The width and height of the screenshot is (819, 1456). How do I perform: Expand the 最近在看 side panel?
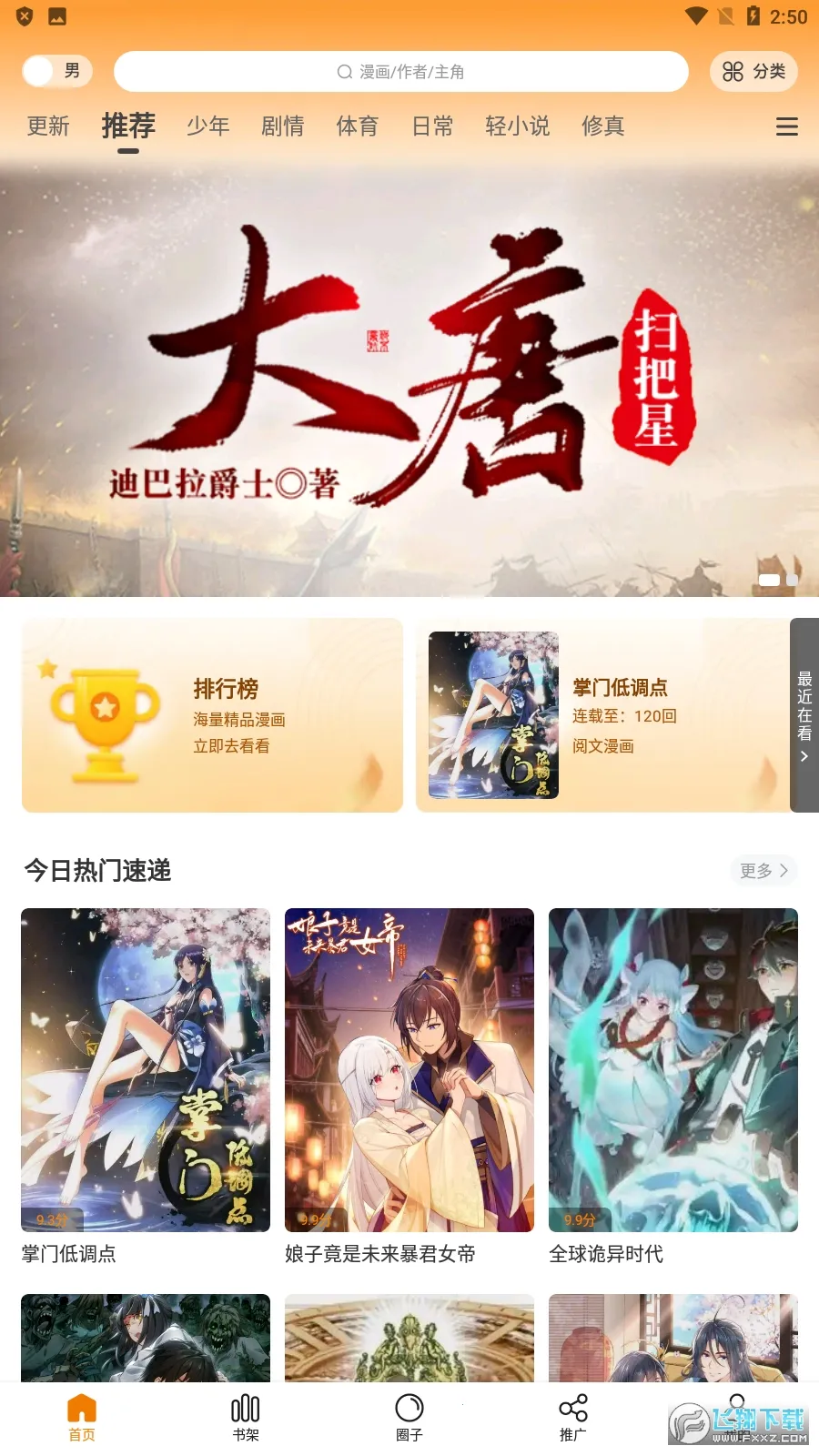coord(804,715)
